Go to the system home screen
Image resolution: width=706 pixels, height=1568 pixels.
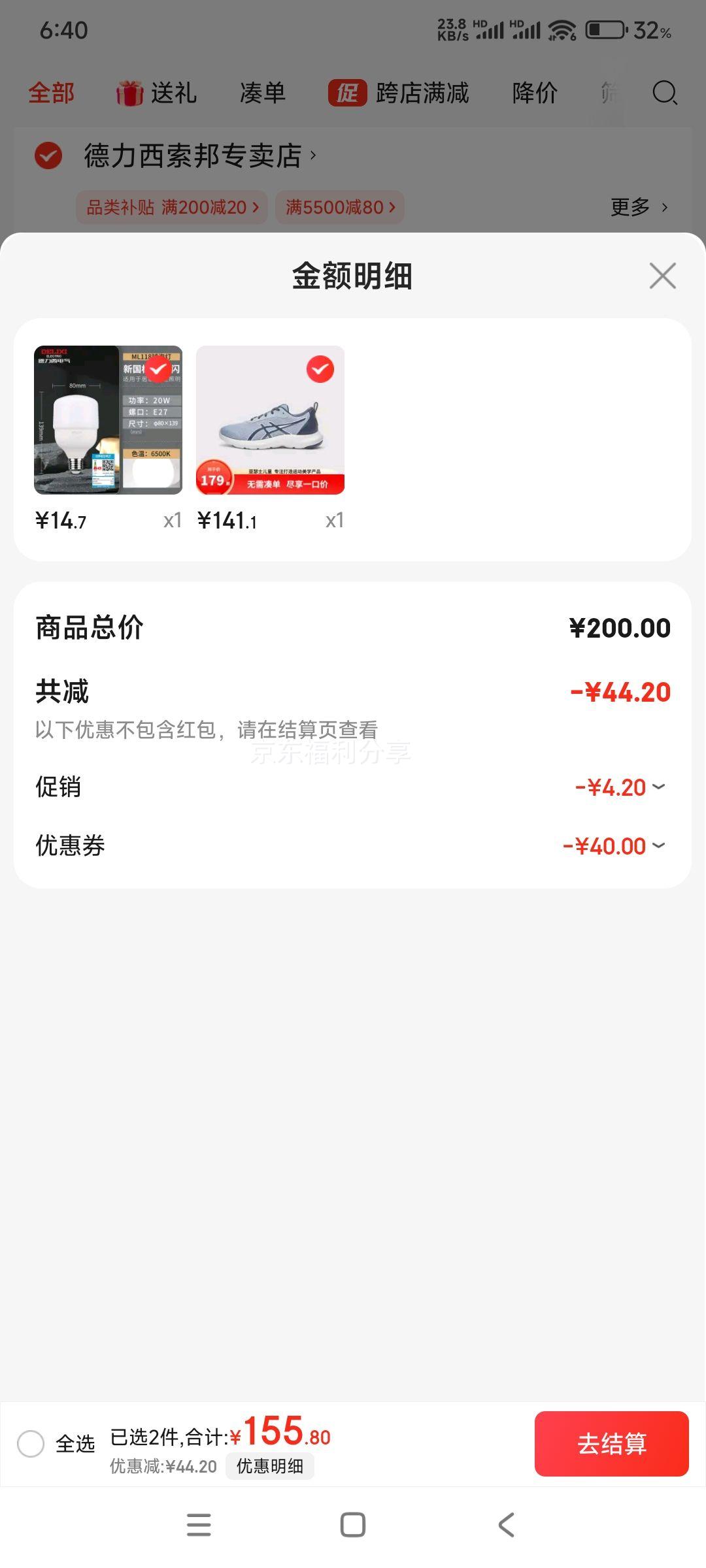tap(353, 1525)
